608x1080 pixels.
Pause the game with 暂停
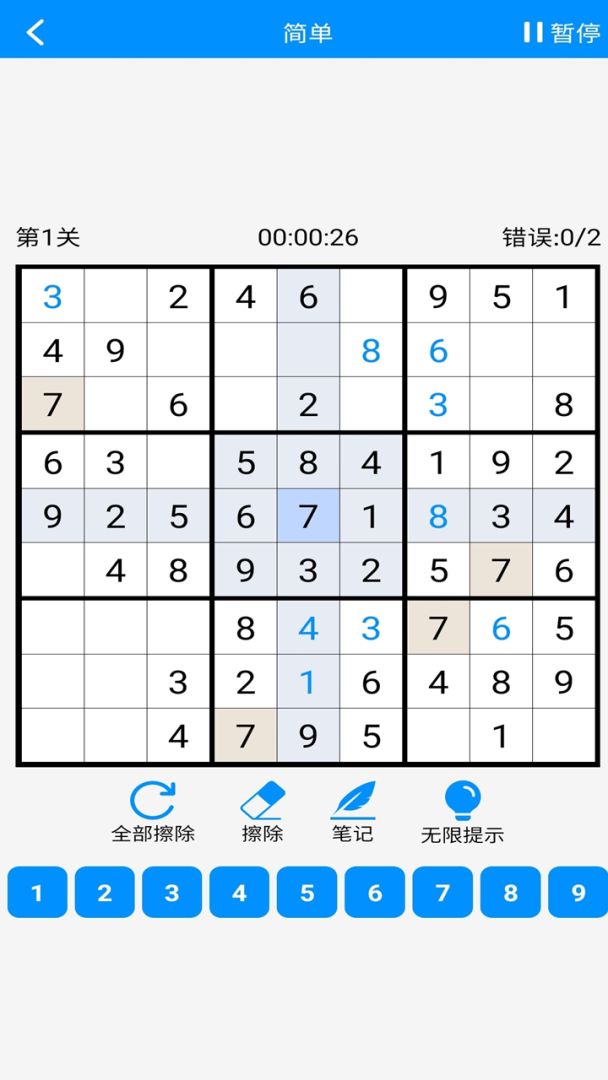coord(561,32)
